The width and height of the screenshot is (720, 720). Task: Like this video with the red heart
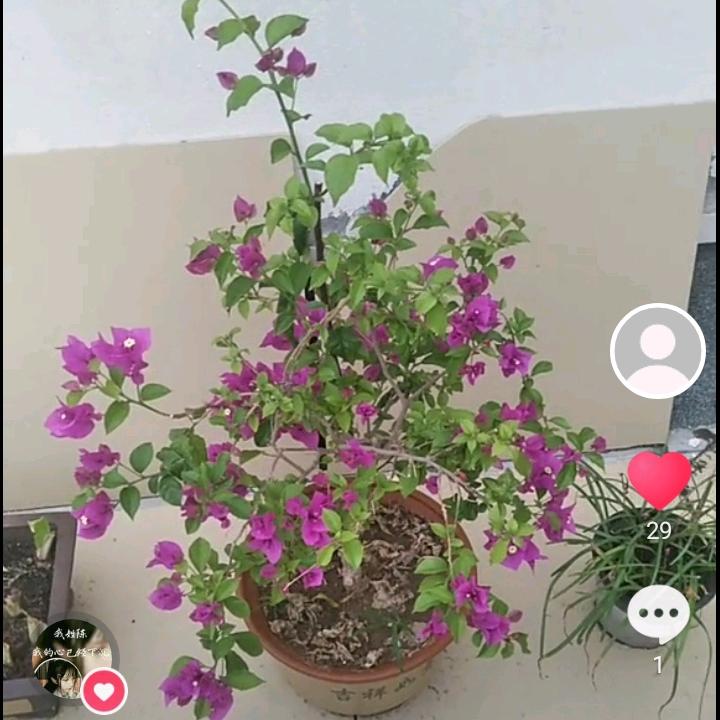659,479
